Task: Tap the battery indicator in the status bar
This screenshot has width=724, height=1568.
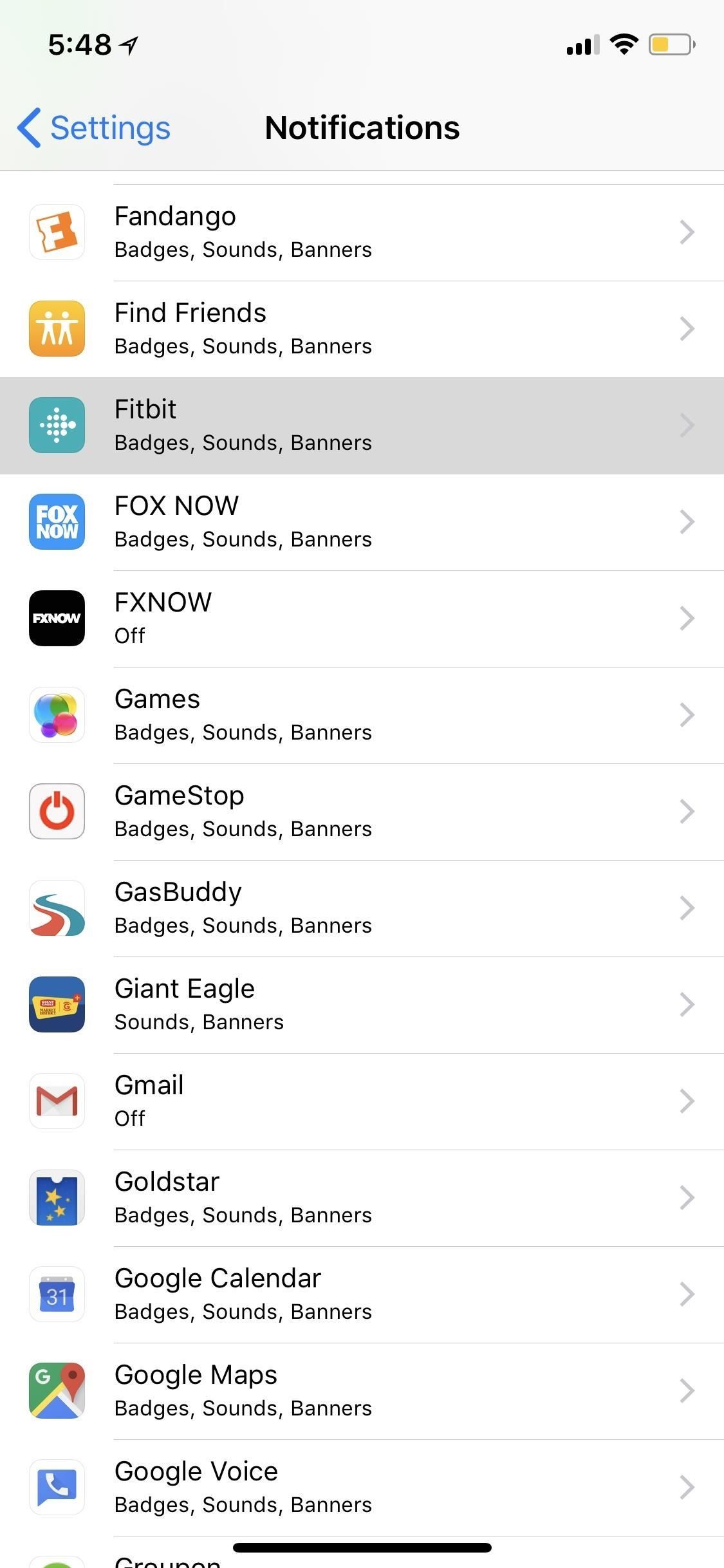Action: pos(669,44)
